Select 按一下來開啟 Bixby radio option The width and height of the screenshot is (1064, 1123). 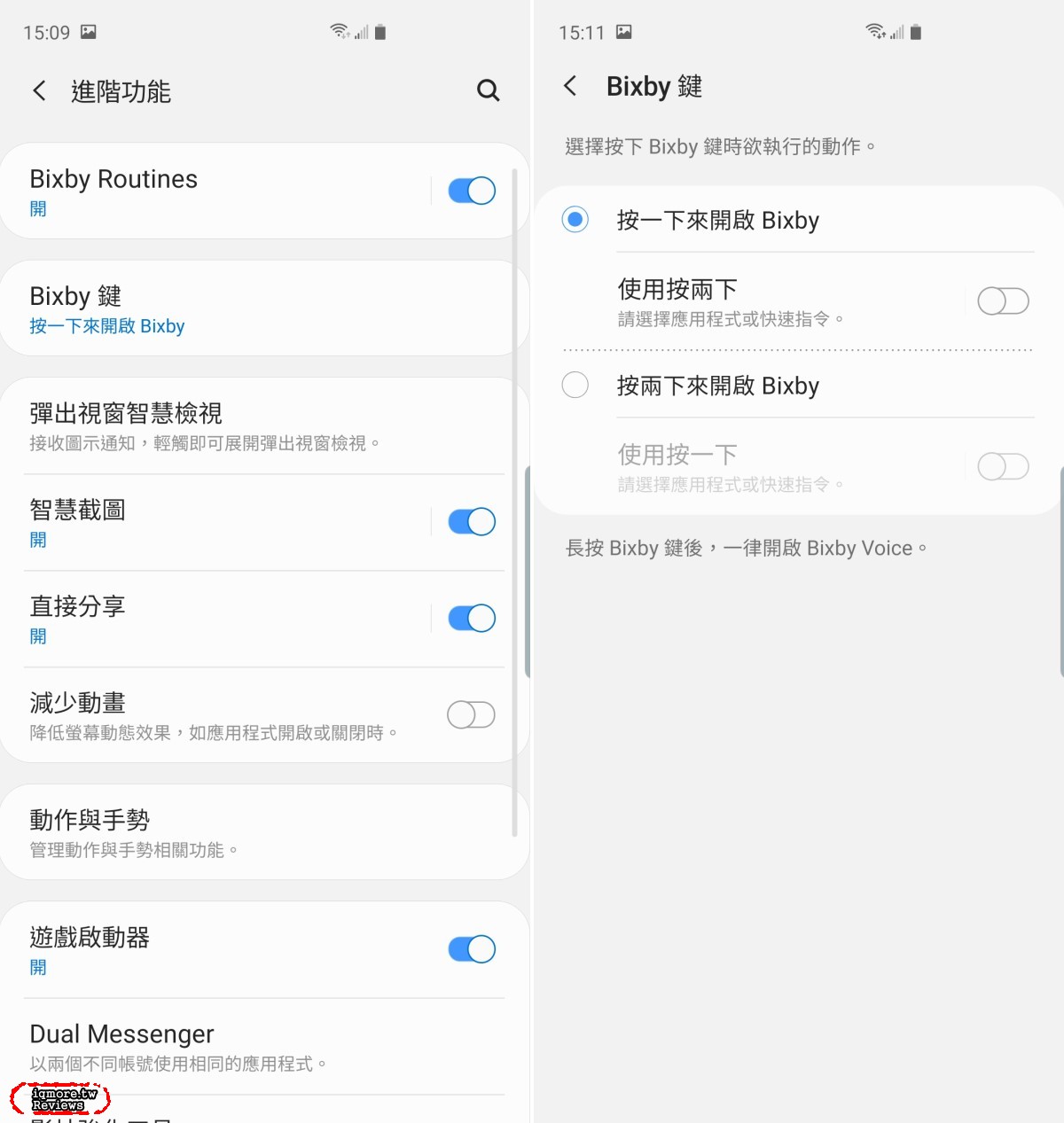pyautogui.click(x=575, y=219)
